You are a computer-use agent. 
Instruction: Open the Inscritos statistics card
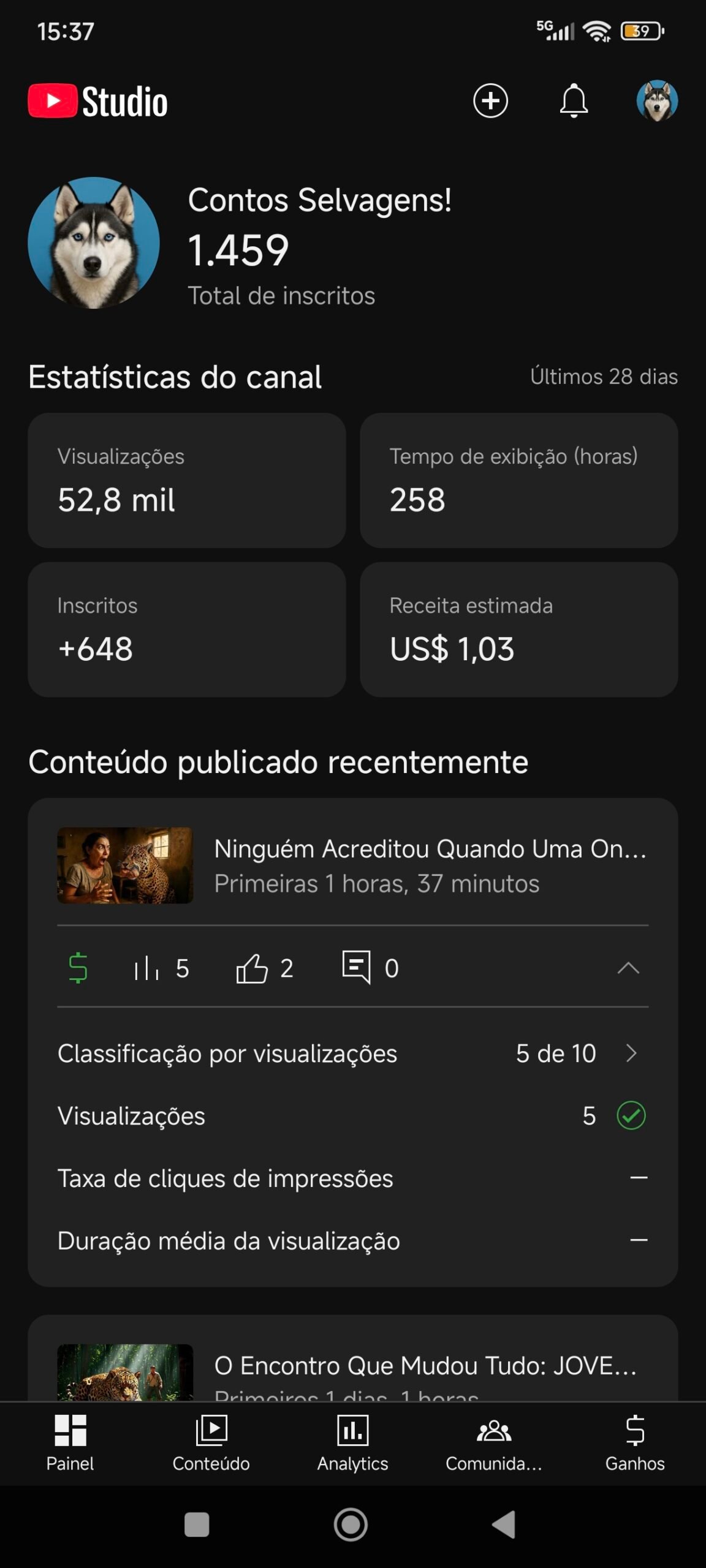tap(187, 629)
